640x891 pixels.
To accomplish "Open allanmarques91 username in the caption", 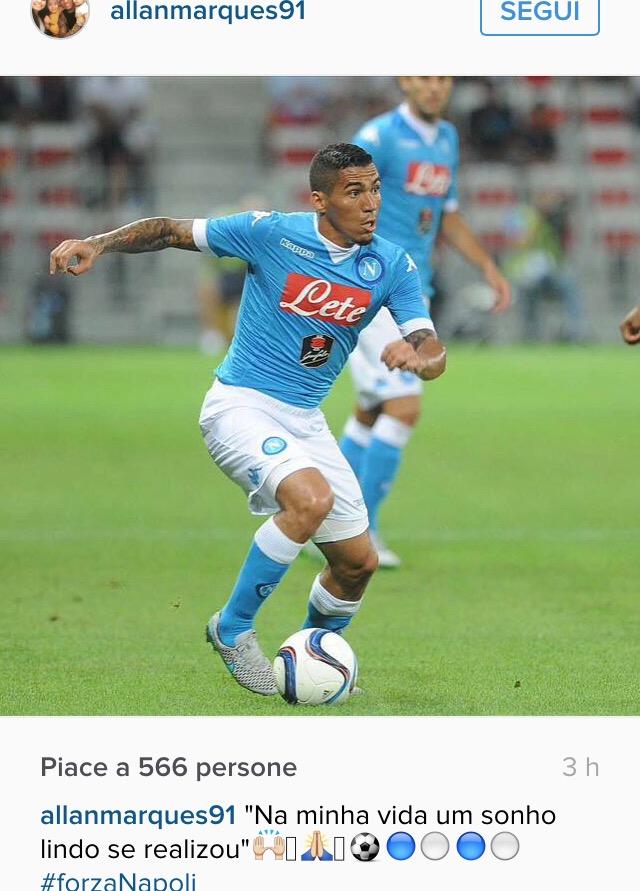I will coord(138,815).
